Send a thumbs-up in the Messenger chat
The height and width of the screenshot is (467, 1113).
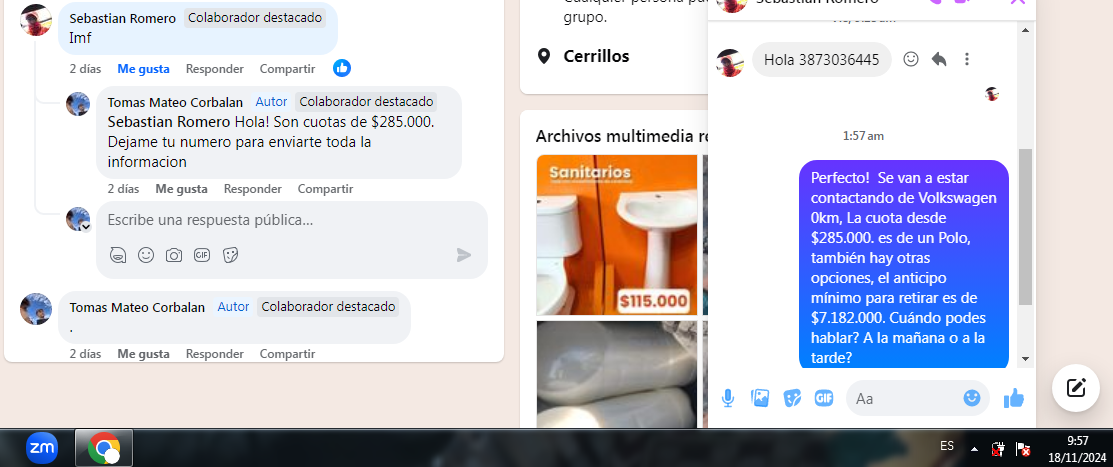[x=1014, y=398]
